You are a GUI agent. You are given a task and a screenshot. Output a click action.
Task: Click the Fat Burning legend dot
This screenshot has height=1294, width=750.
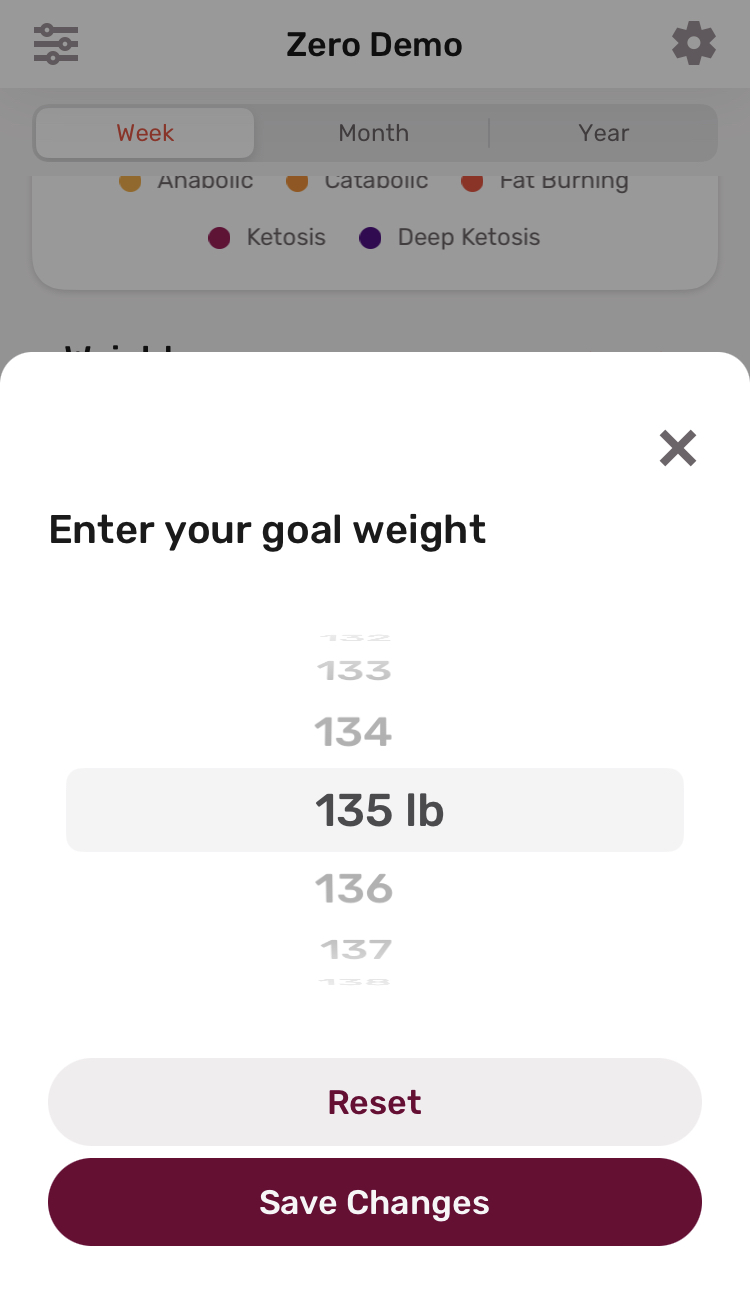tap(472, 181)
